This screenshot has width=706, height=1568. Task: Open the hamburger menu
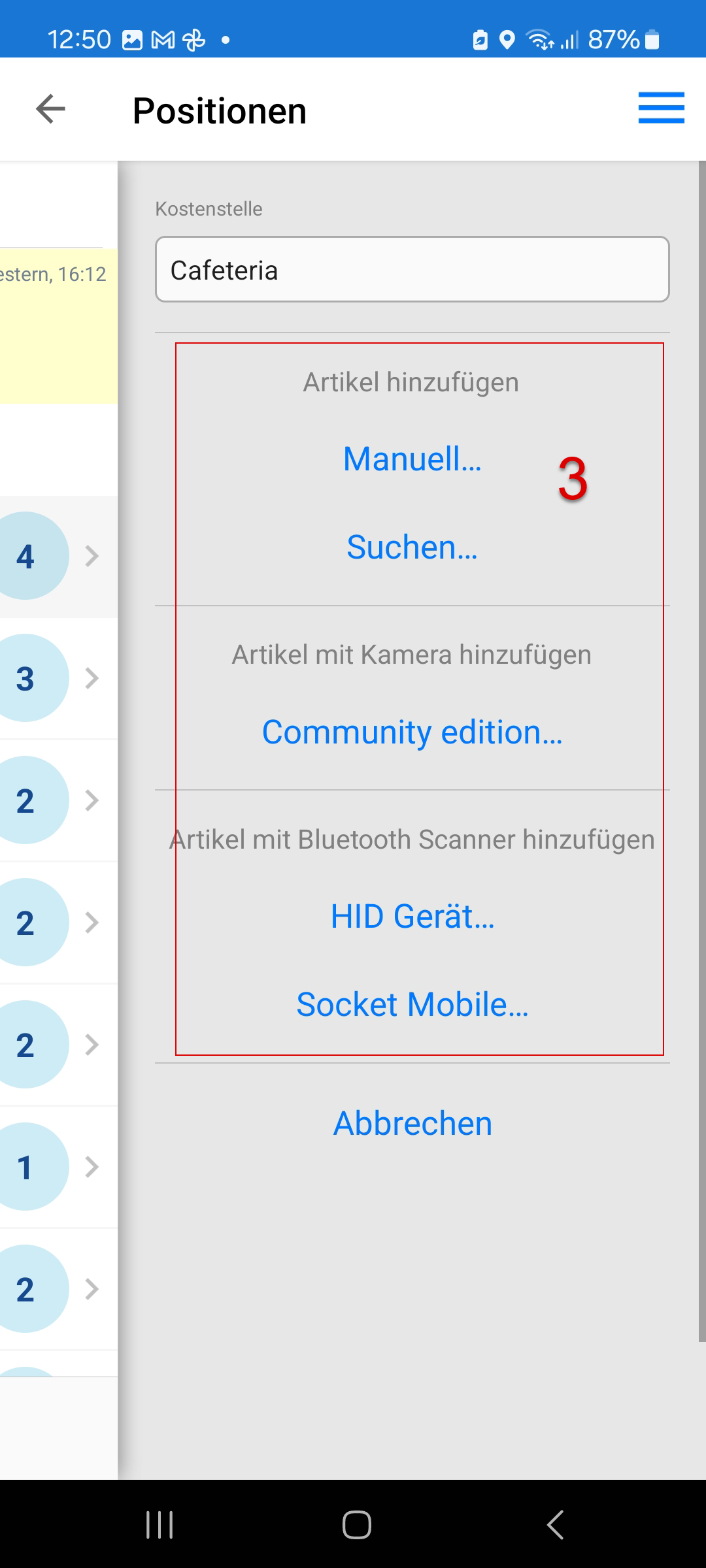coord(661,108)
